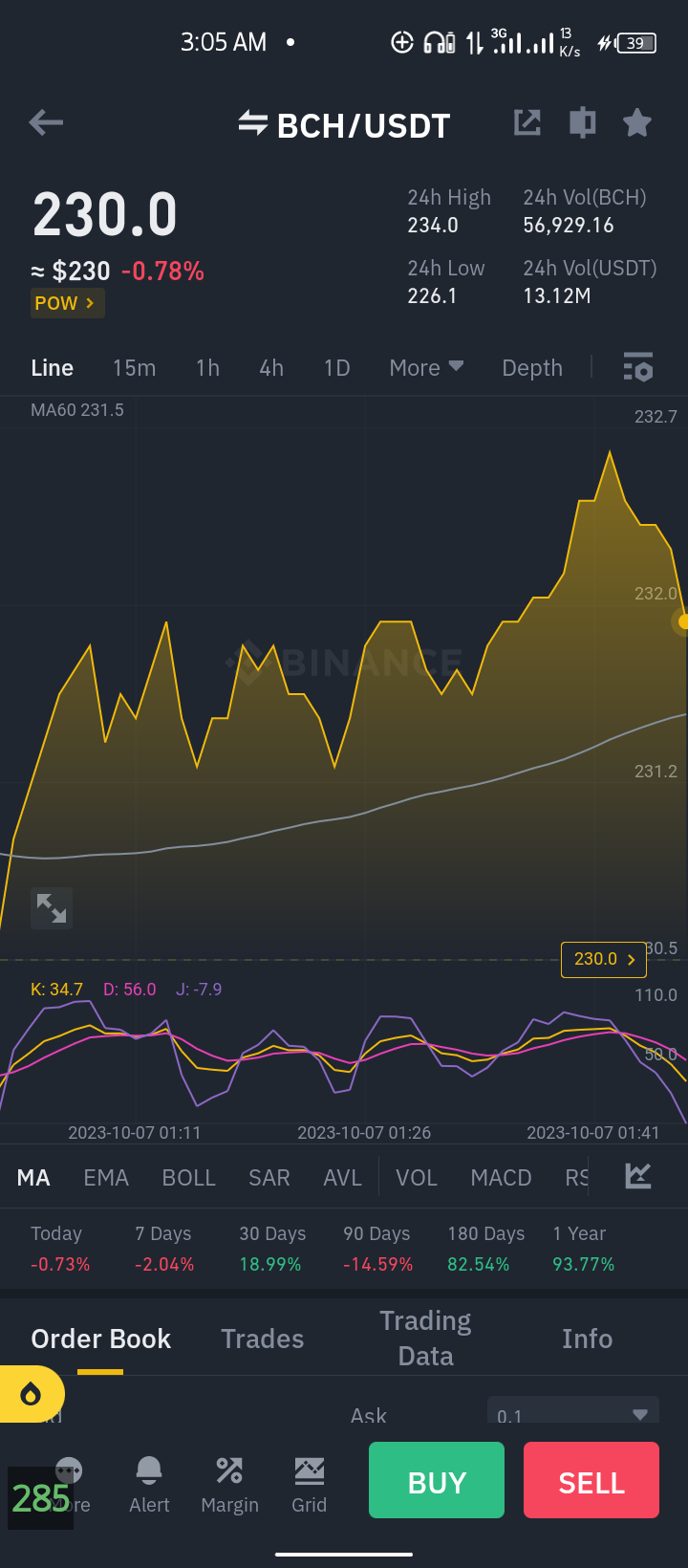Screen dimensions: 688x1568
Task: Open the chart settings icon
Action: click(637, 367)
